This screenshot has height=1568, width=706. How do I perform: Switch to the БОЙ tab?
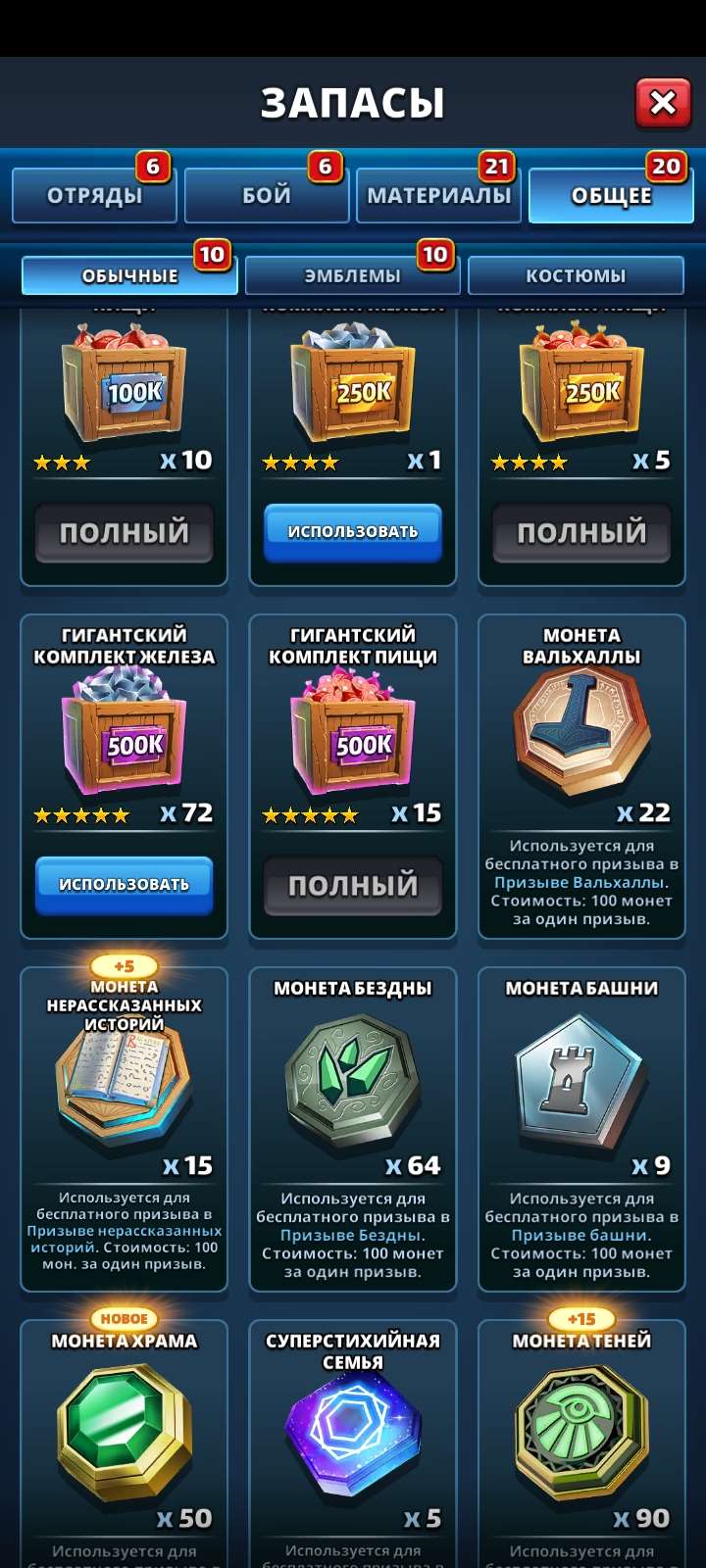click(267, 195)
